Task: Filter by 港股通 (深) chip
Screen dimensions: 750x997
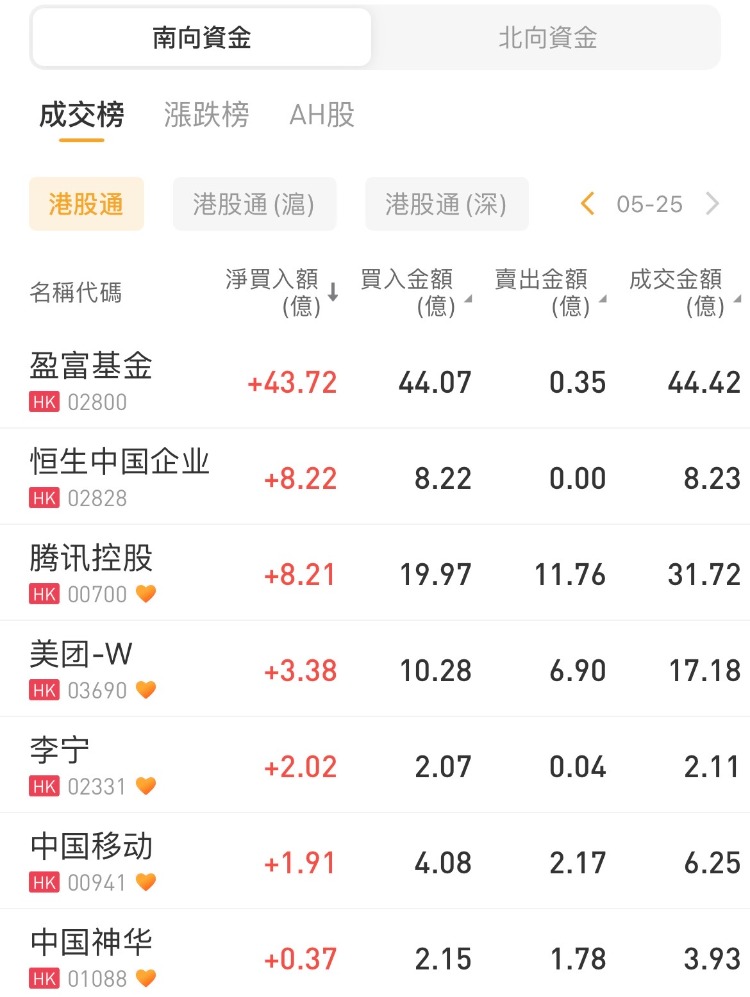Action: click(446, 204)
